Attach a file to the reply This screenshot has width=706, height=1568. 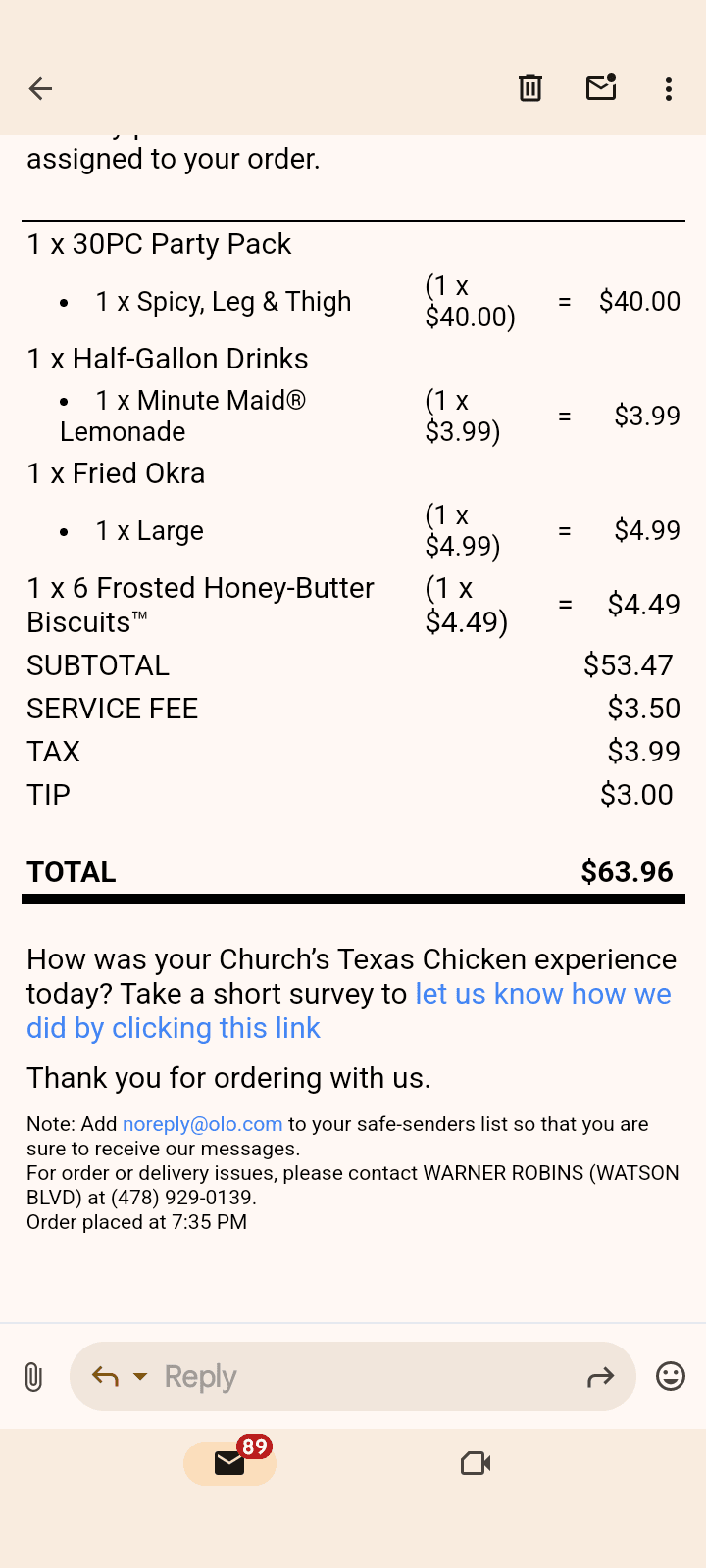33,1377
